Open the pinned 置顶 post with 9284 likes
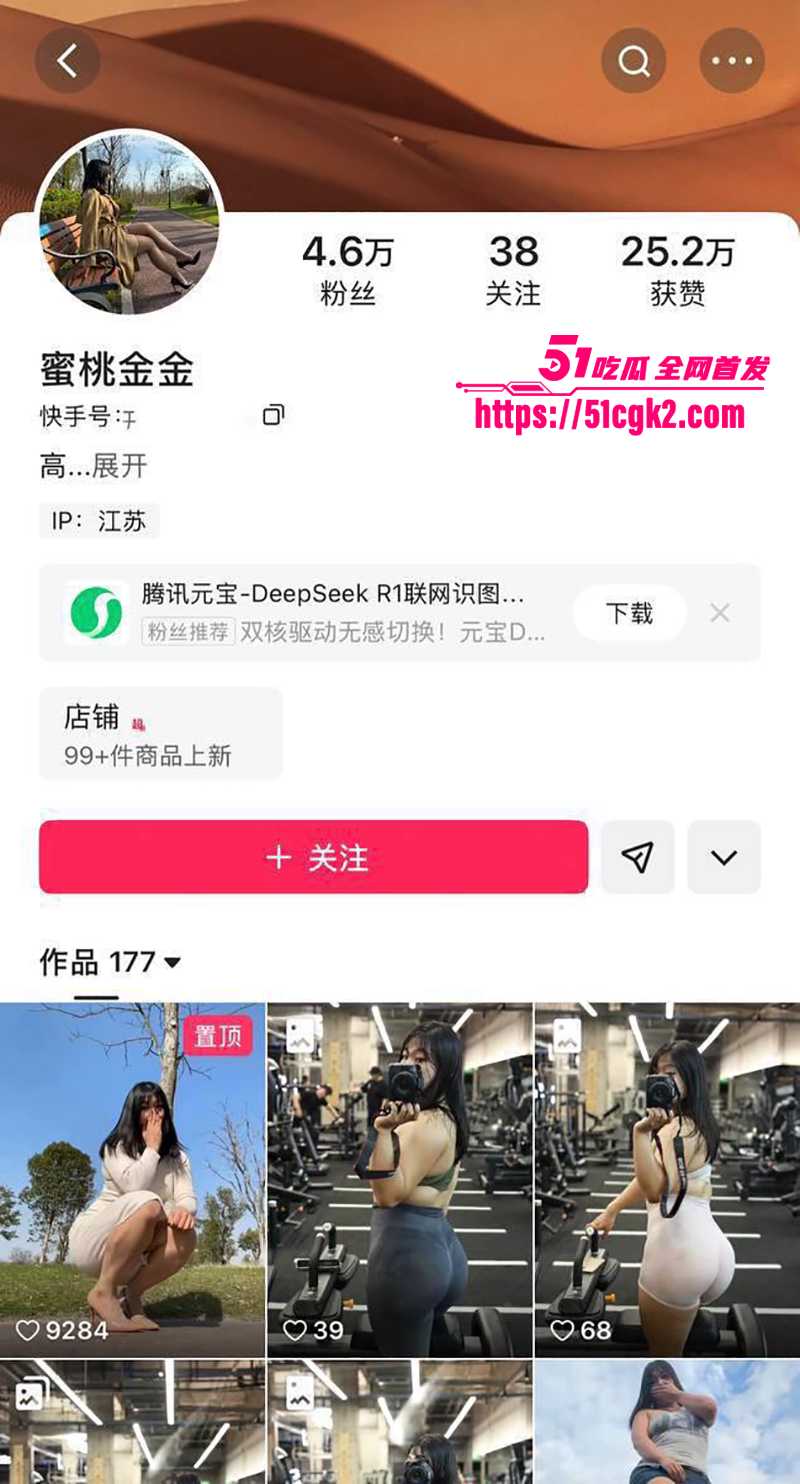The image size is (800, 1484). tap(132, 1180)
